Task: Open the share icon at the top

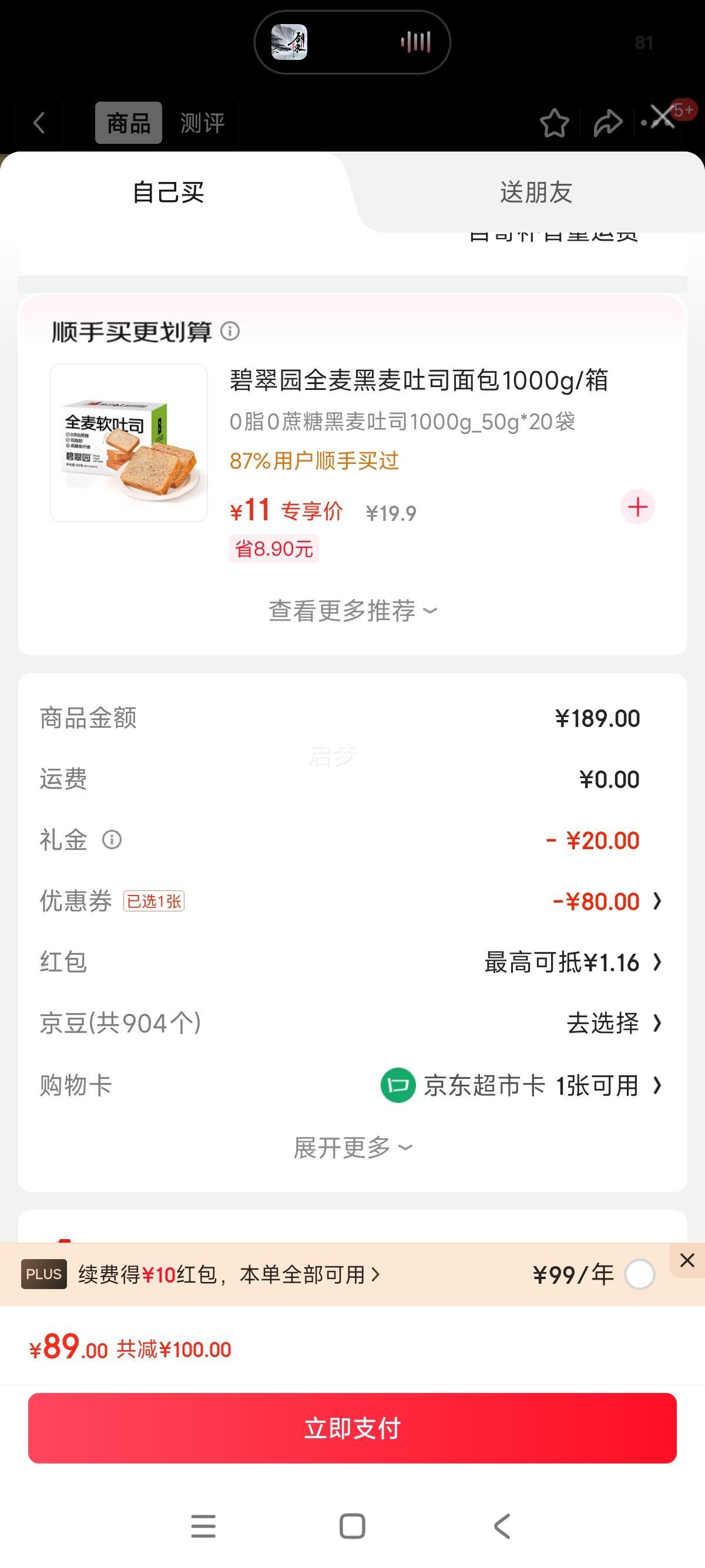Action: (607, 122)
